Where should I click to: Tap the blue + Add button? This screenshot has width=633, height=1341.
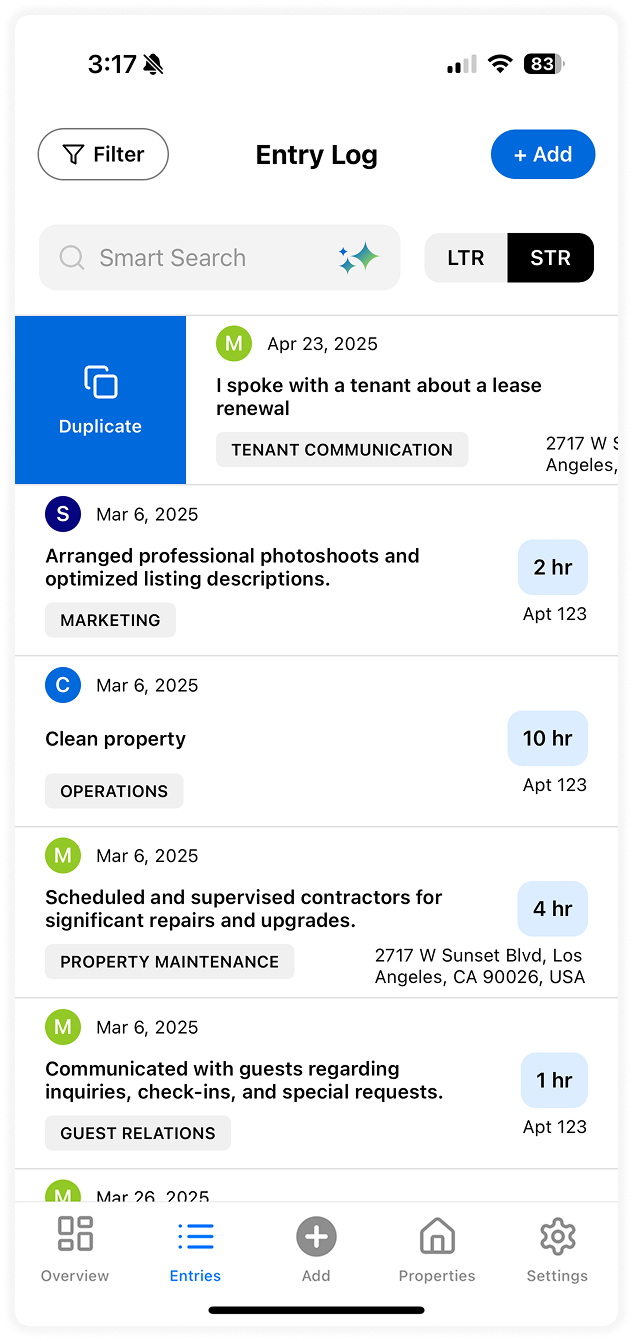click(543, 155)
